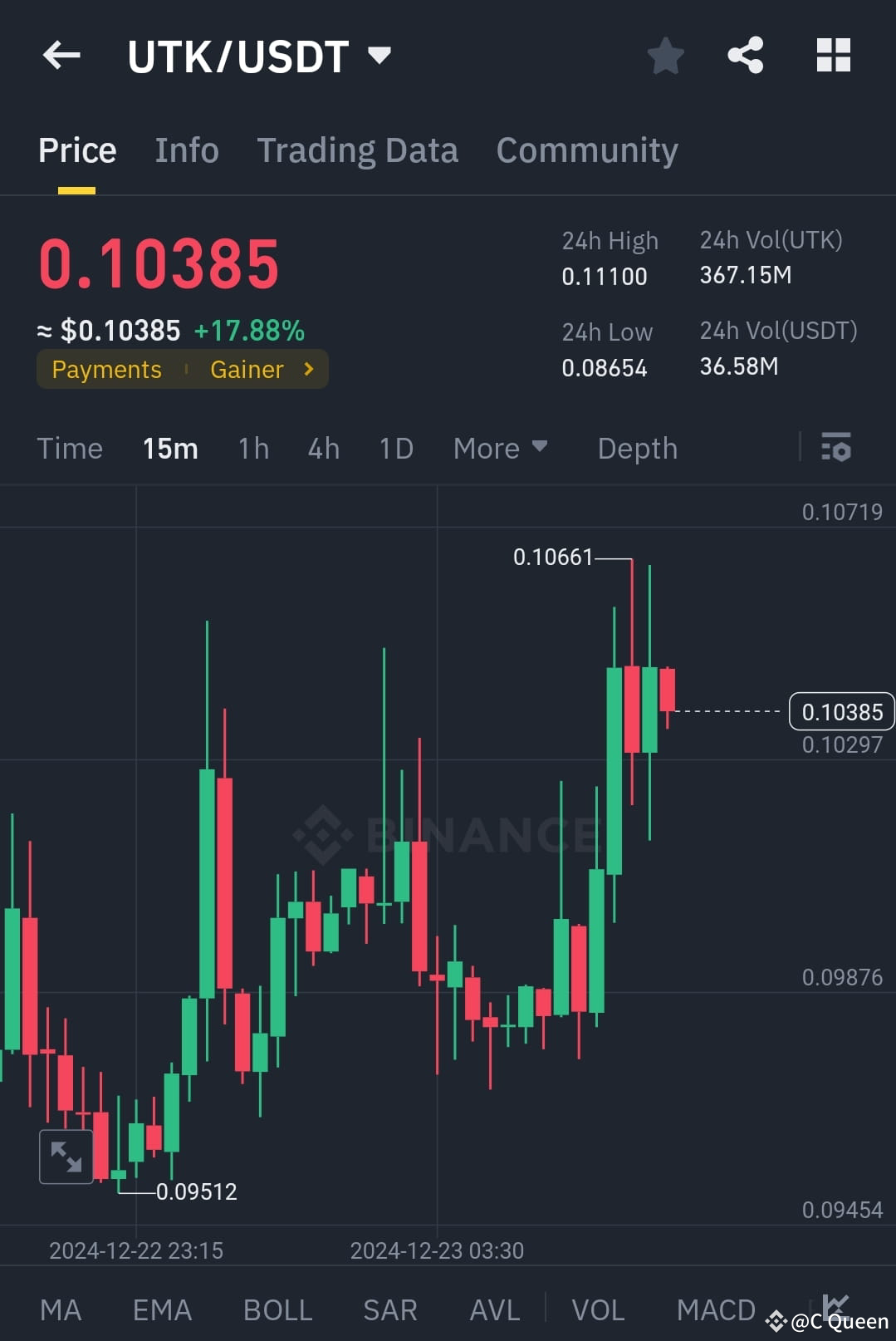
Task: Expand the More timeframe dropdown
Action: click(500, 448)
